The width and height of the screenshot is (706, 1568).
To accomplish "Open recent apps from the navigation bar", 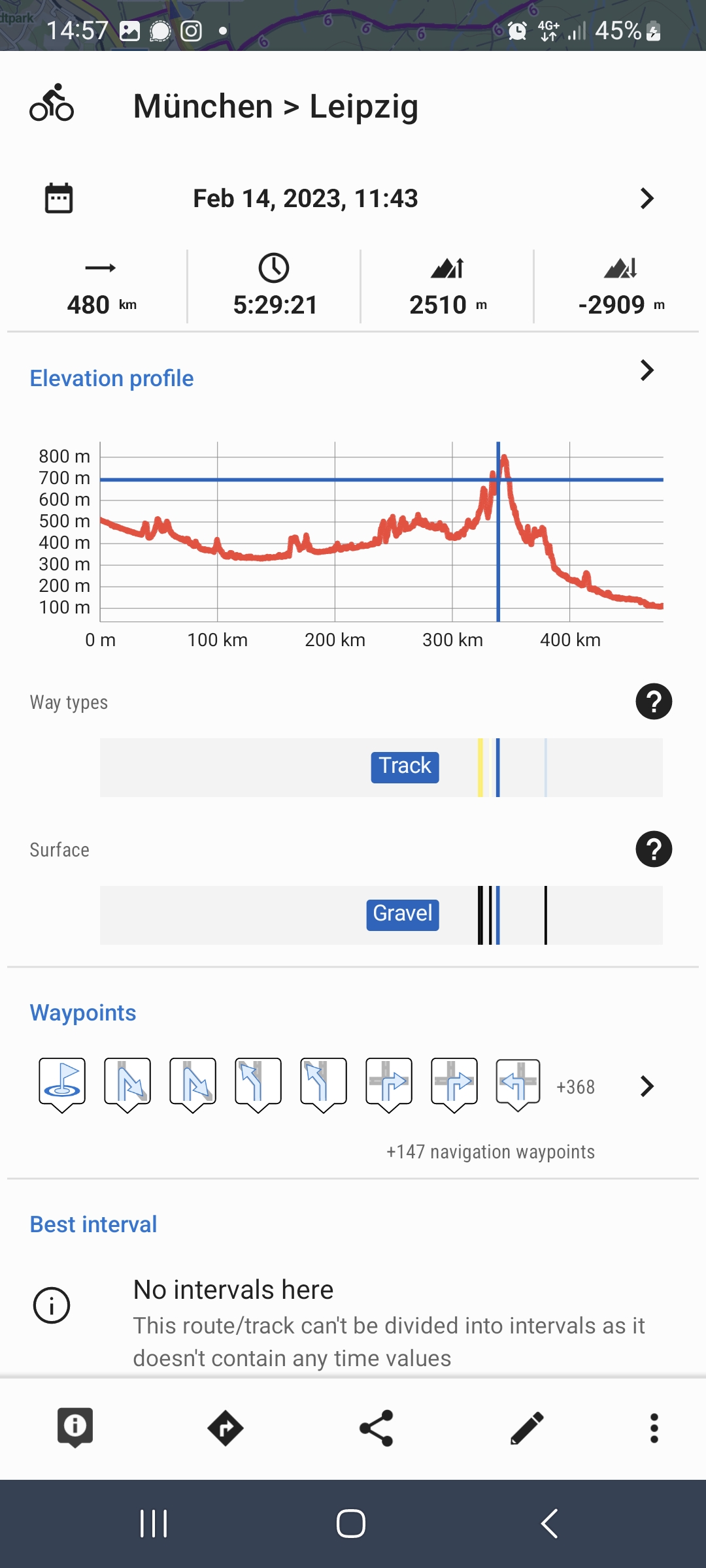I will click(x=154, y=1524).
